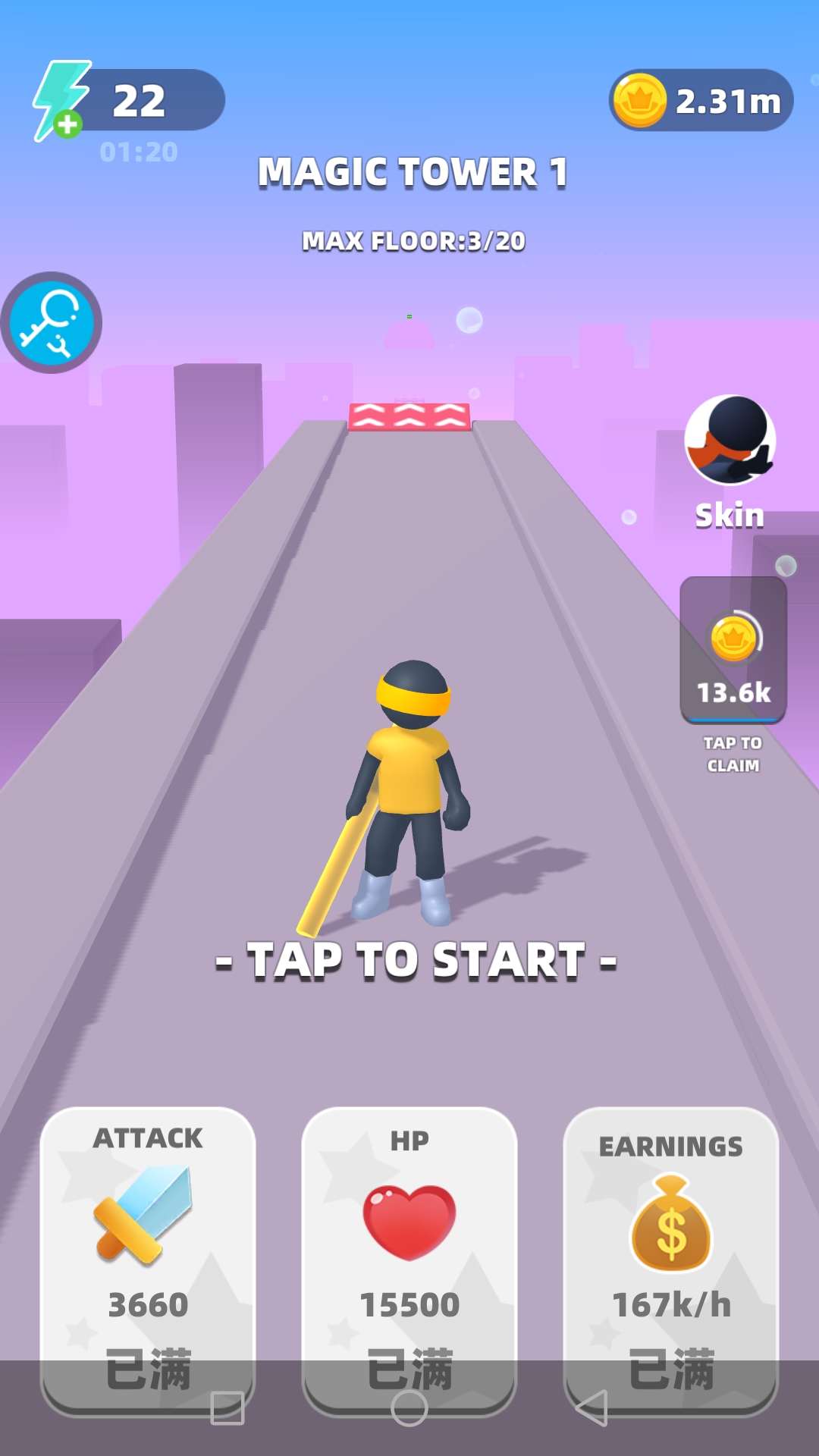Open the Skin selection

(x=730, y=460)
